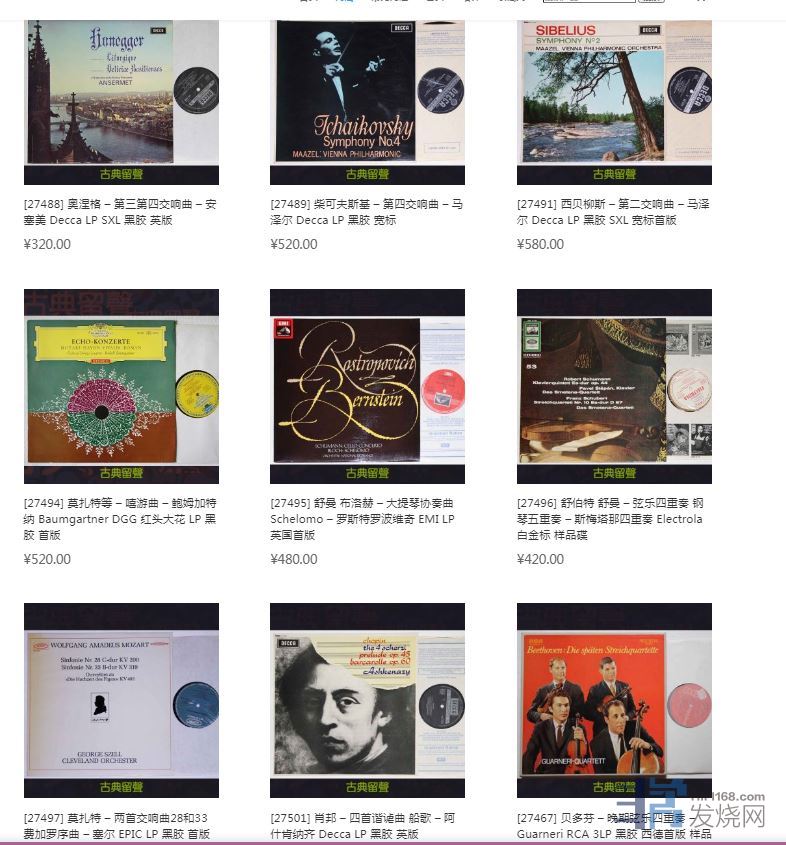Open product title link [27495]
The width and height of the screenshot is (786, 845).
[x=362, y=519]
